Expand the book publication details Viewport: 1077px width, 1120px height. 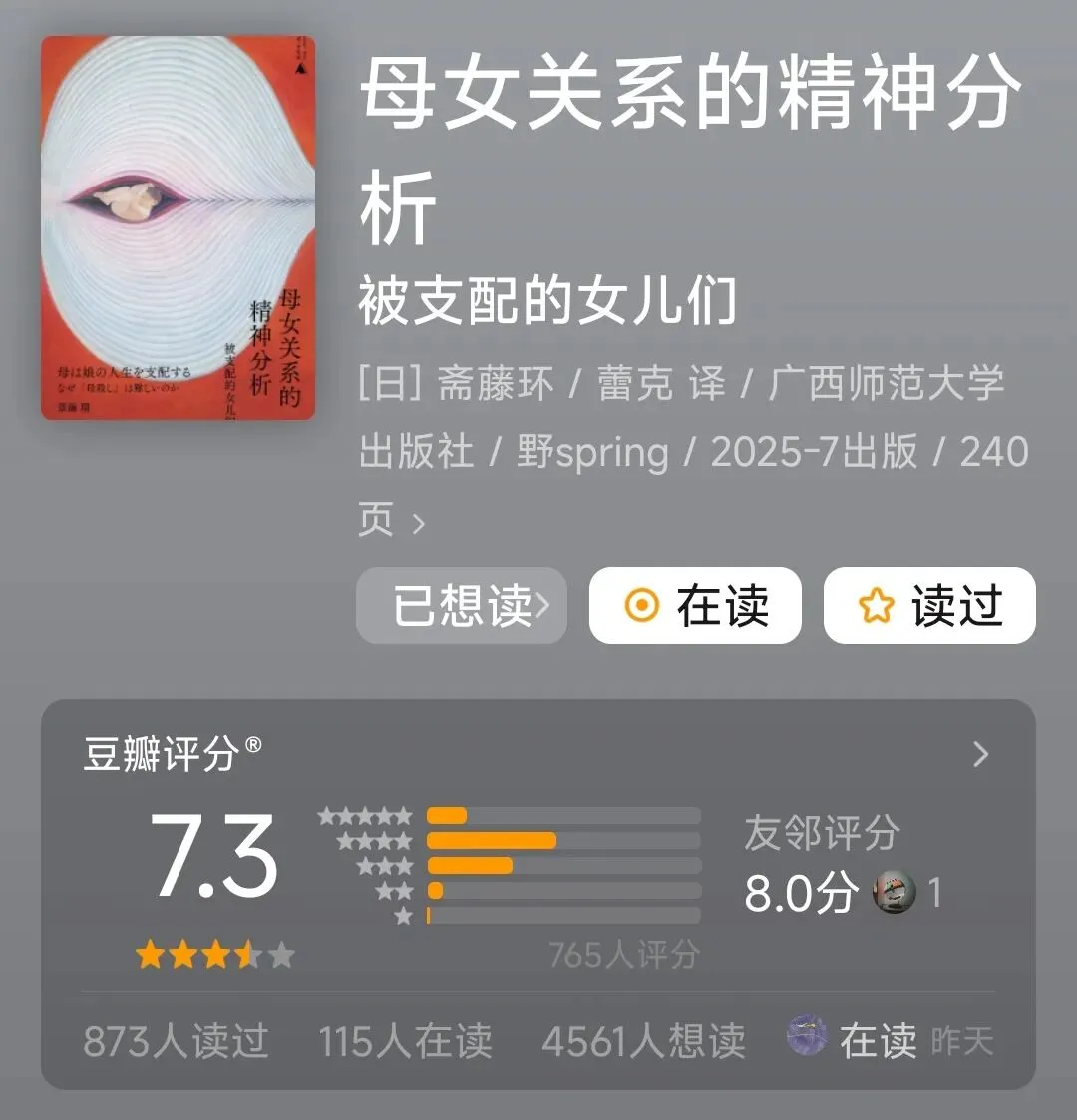click(419, 523)
